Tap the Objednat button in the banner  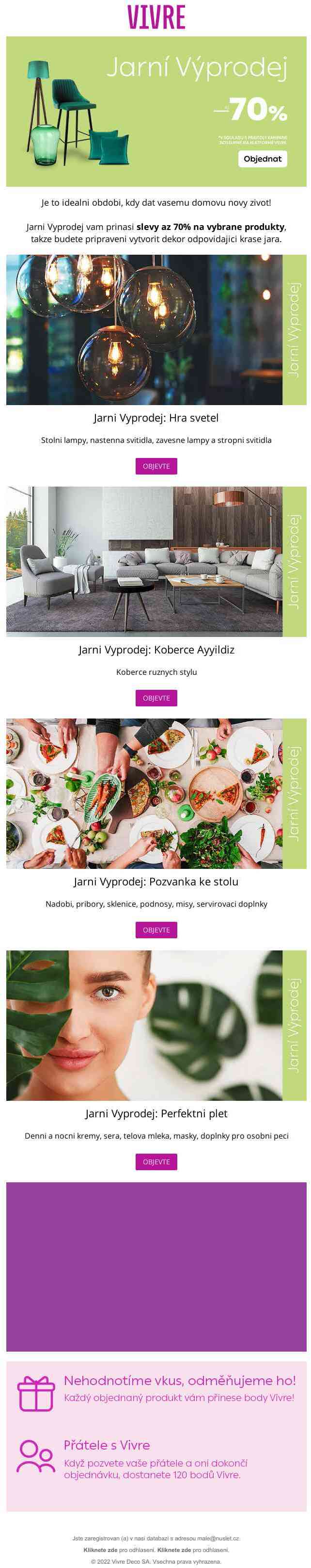pos(263,159)
